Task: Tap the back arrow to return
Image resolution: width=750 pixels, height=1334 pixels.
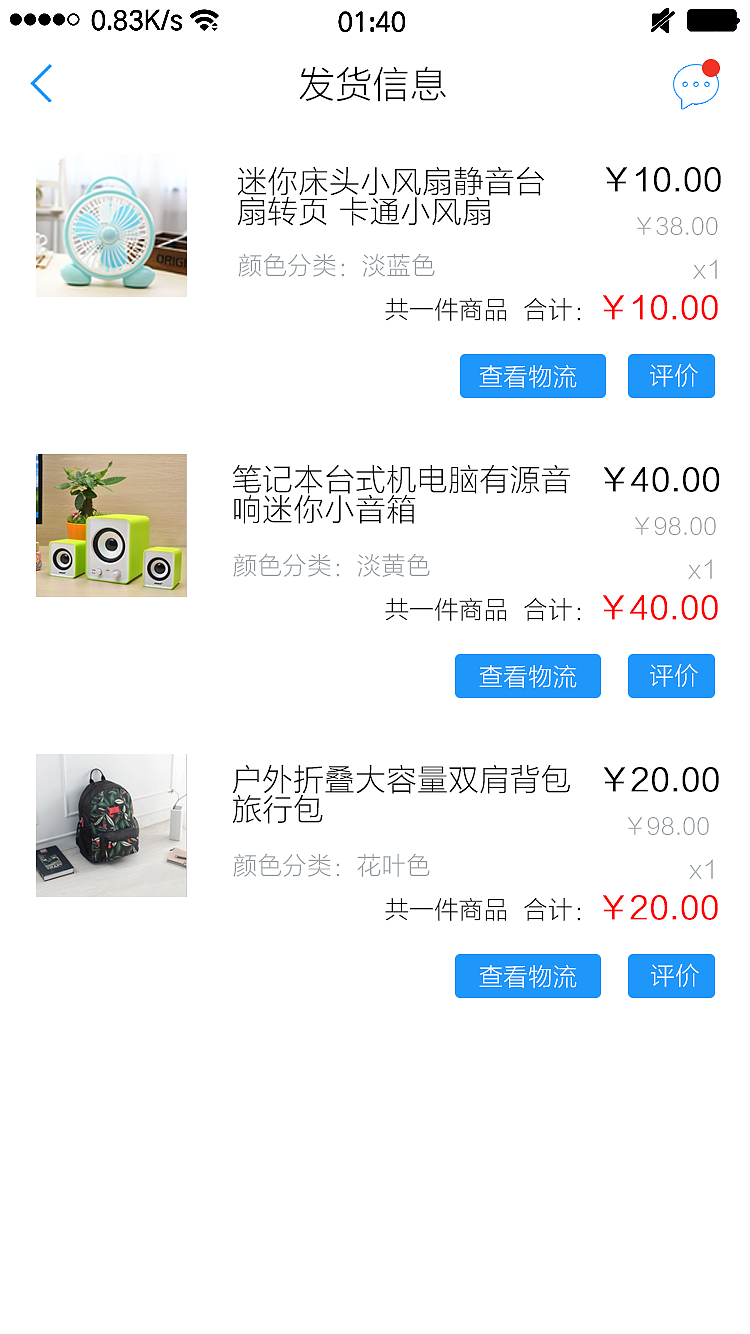Action: click(41, 84)
